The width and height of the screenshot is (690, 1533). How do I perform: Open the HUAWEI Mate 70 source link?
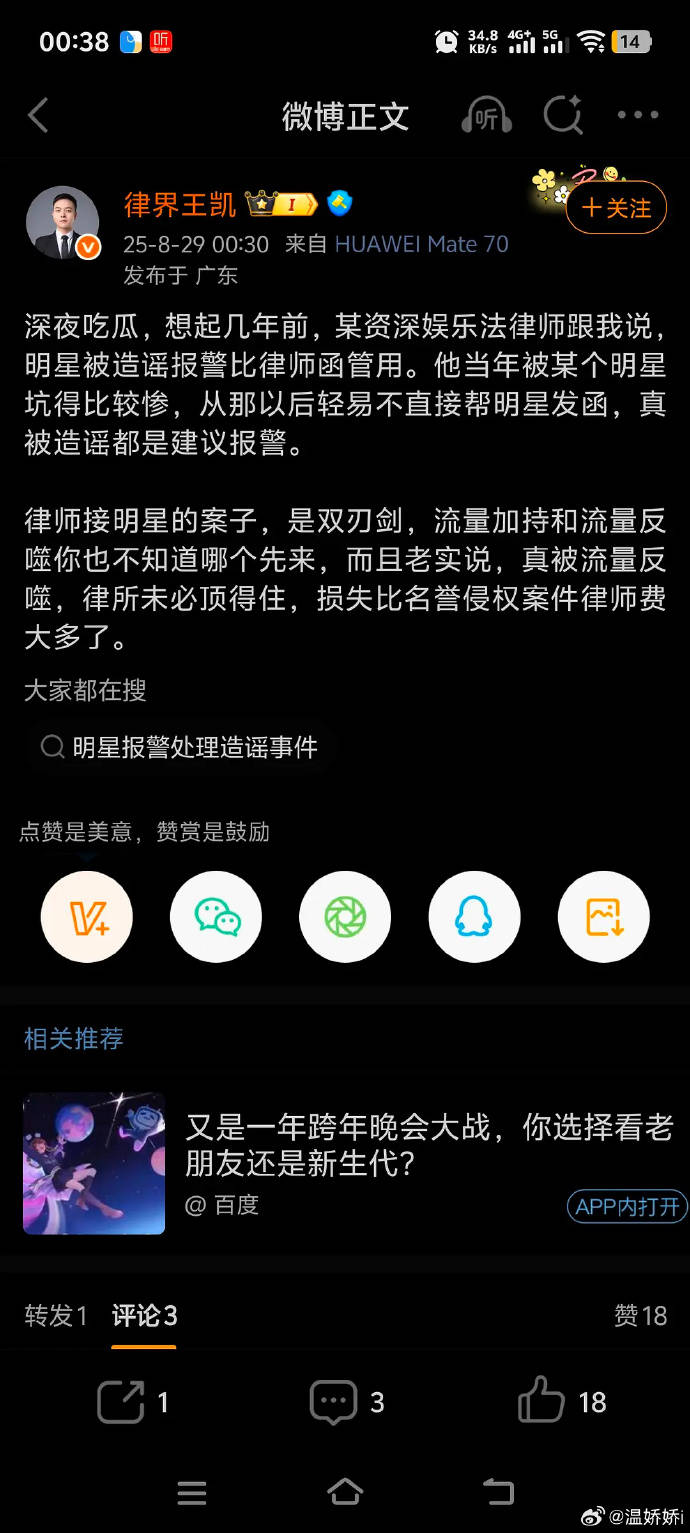coord(421,244)
